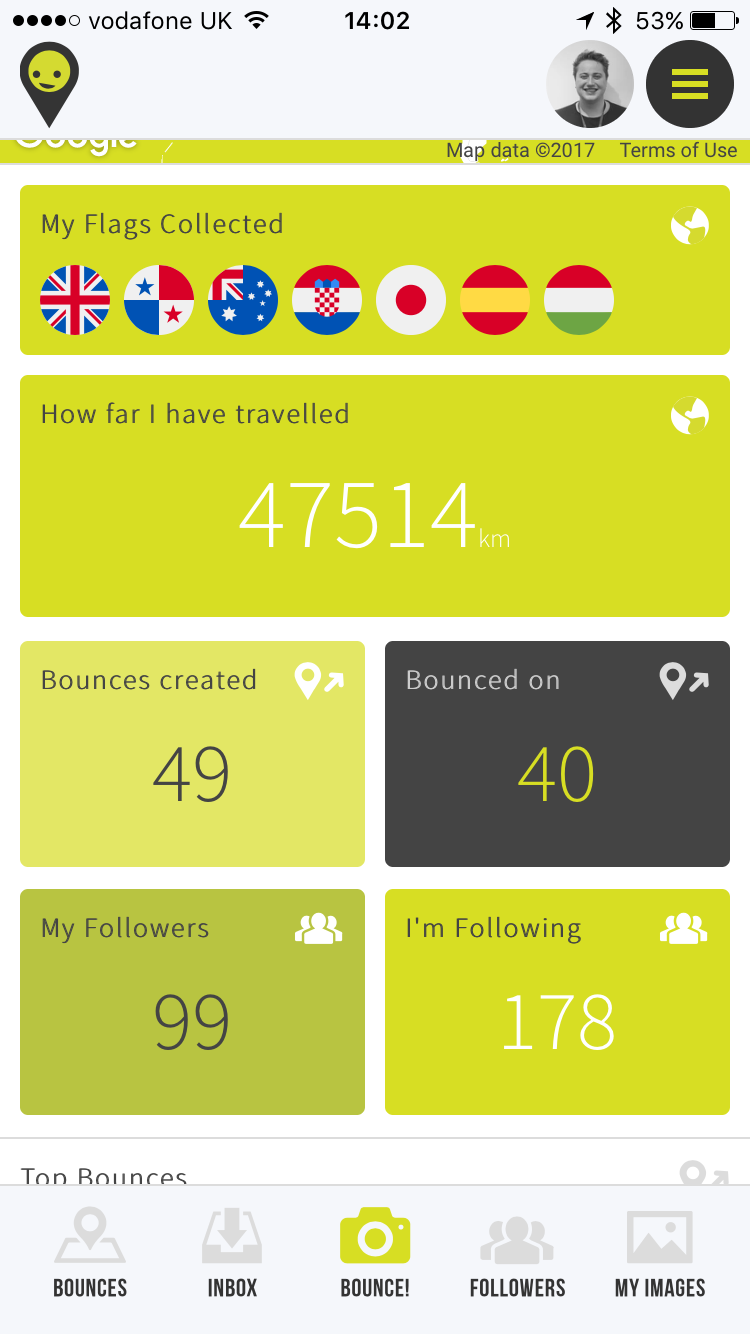This screenshot has width=750, height=1334.
Task: Open the profile picture avatar
Action: 590,85
